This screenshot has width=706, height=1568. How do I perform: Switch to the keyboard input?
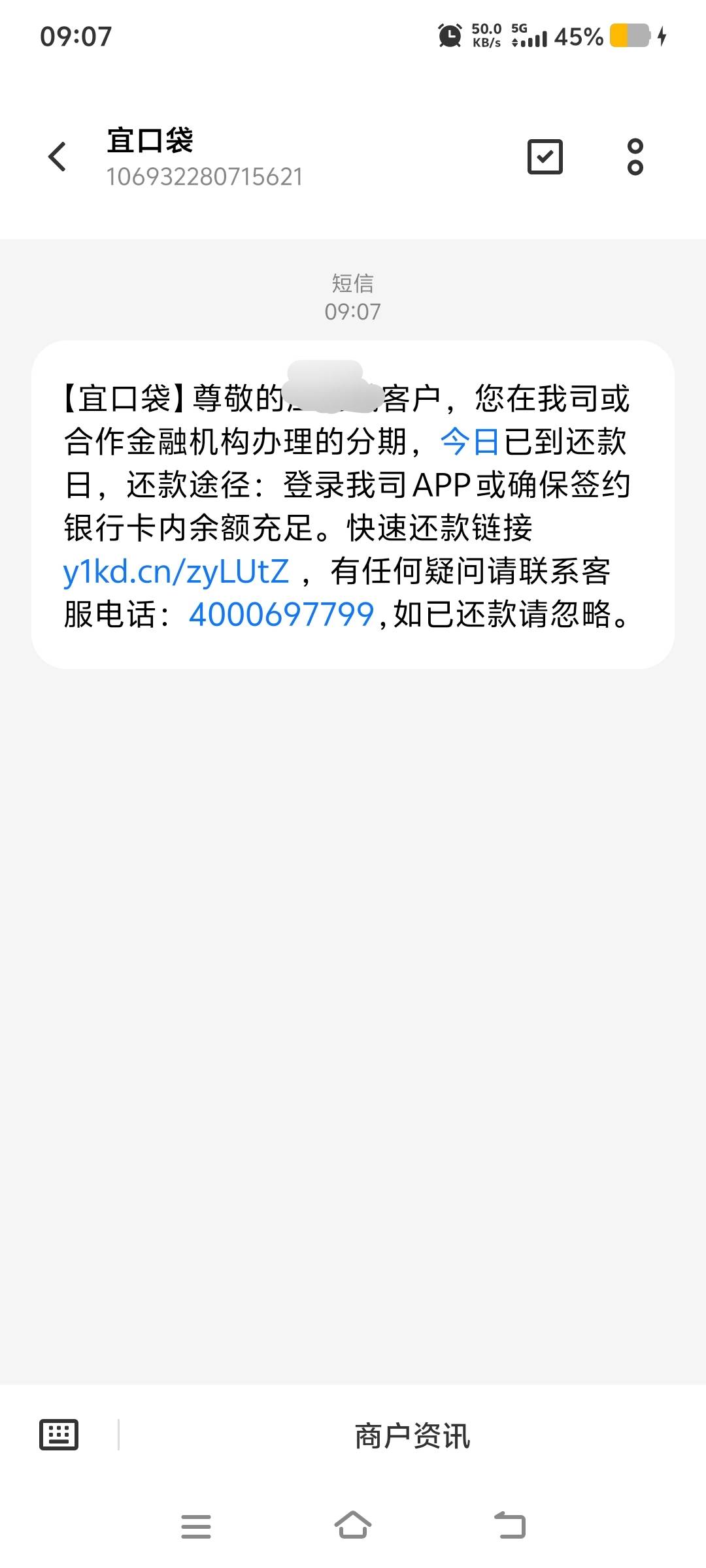(59, 1435)
